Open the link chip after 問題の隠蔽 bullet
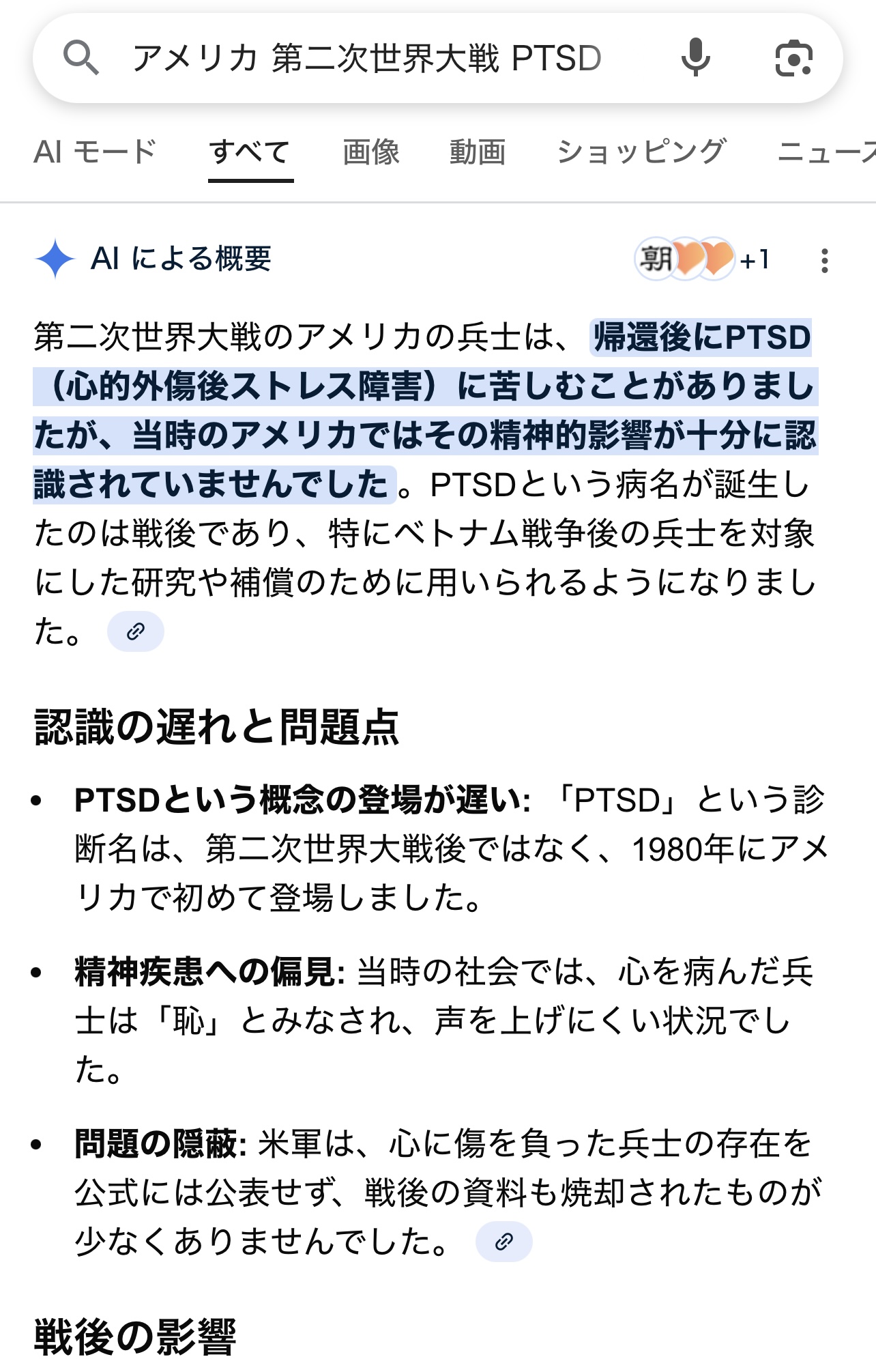The height and width of the screenshot is (1372, 876). click(504, 1242)
